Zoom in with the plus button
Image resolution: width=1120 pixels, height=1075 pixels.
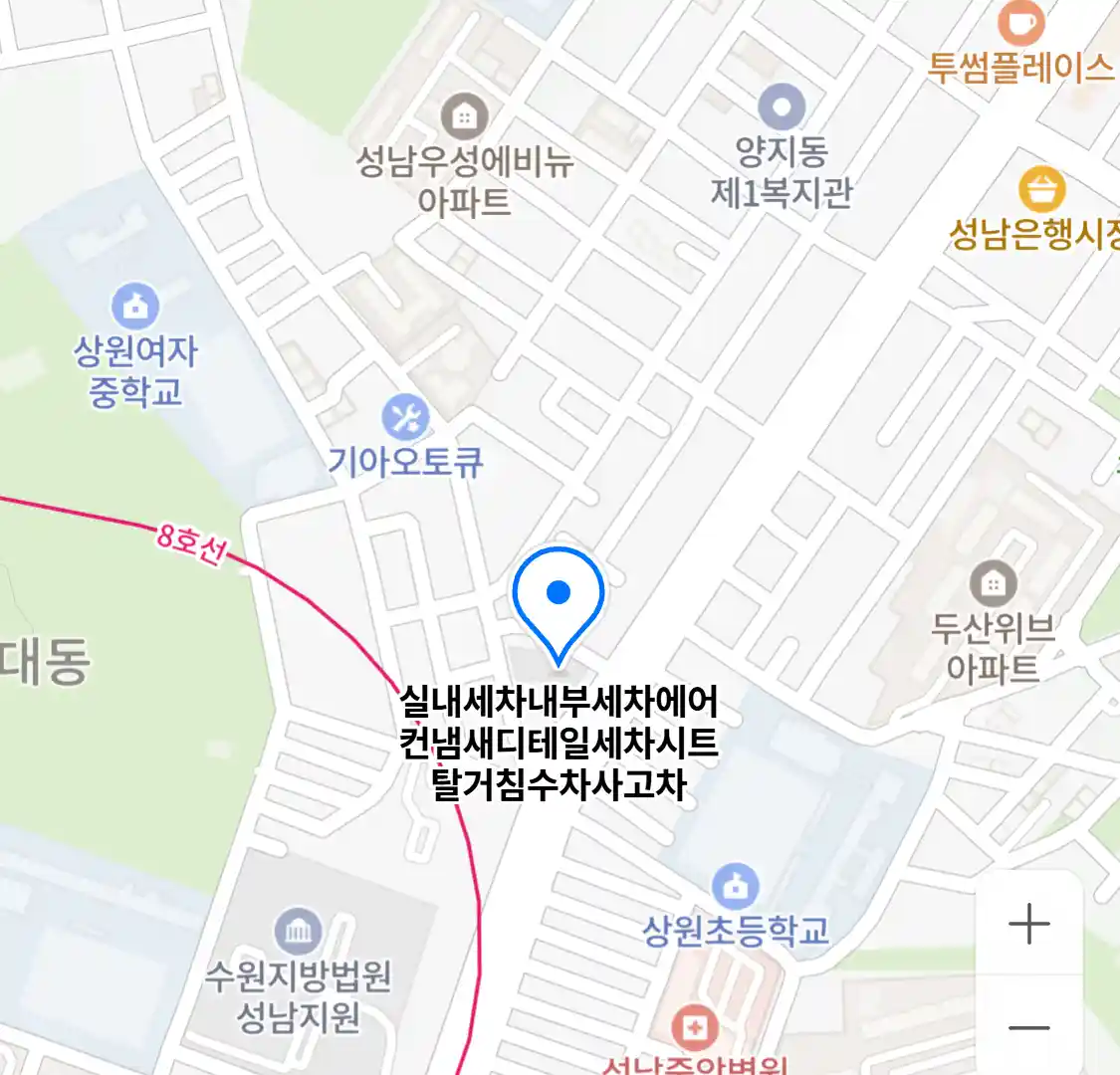pos(1028,925)
